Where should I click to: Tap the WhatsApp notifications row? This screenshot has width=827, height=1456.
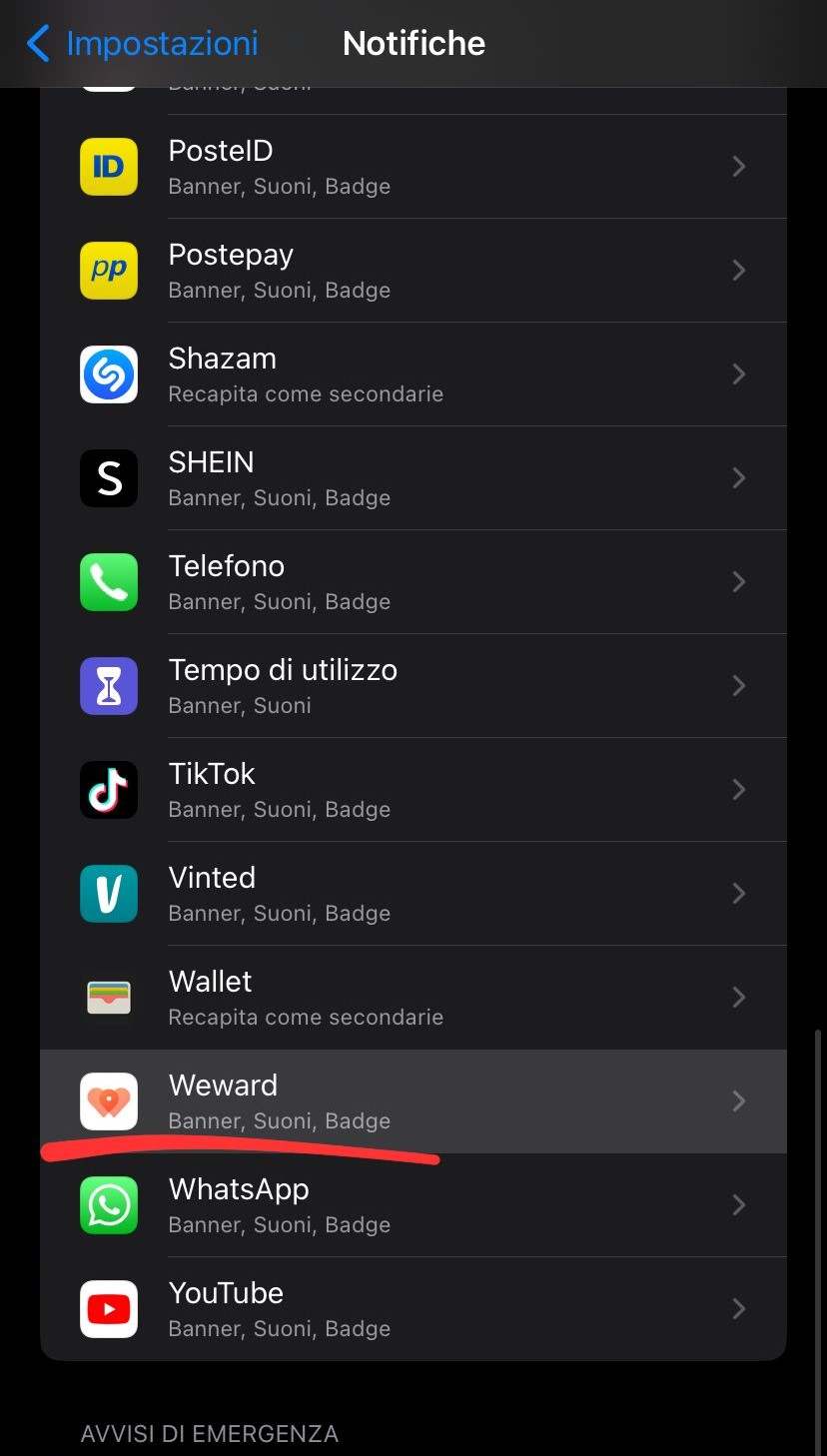413,1205
